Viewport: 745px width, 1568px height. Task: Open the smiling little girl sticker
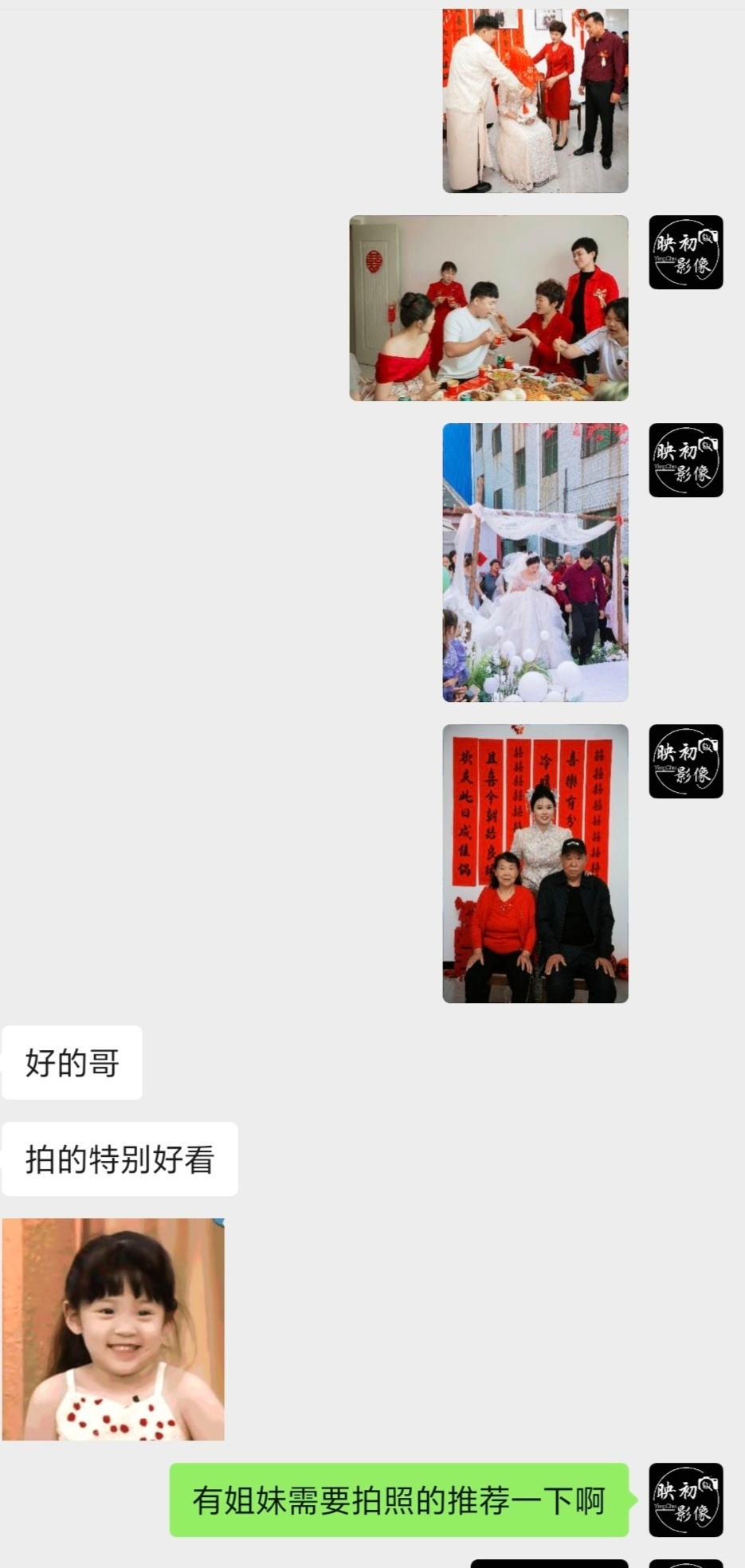coord(113,1329)
